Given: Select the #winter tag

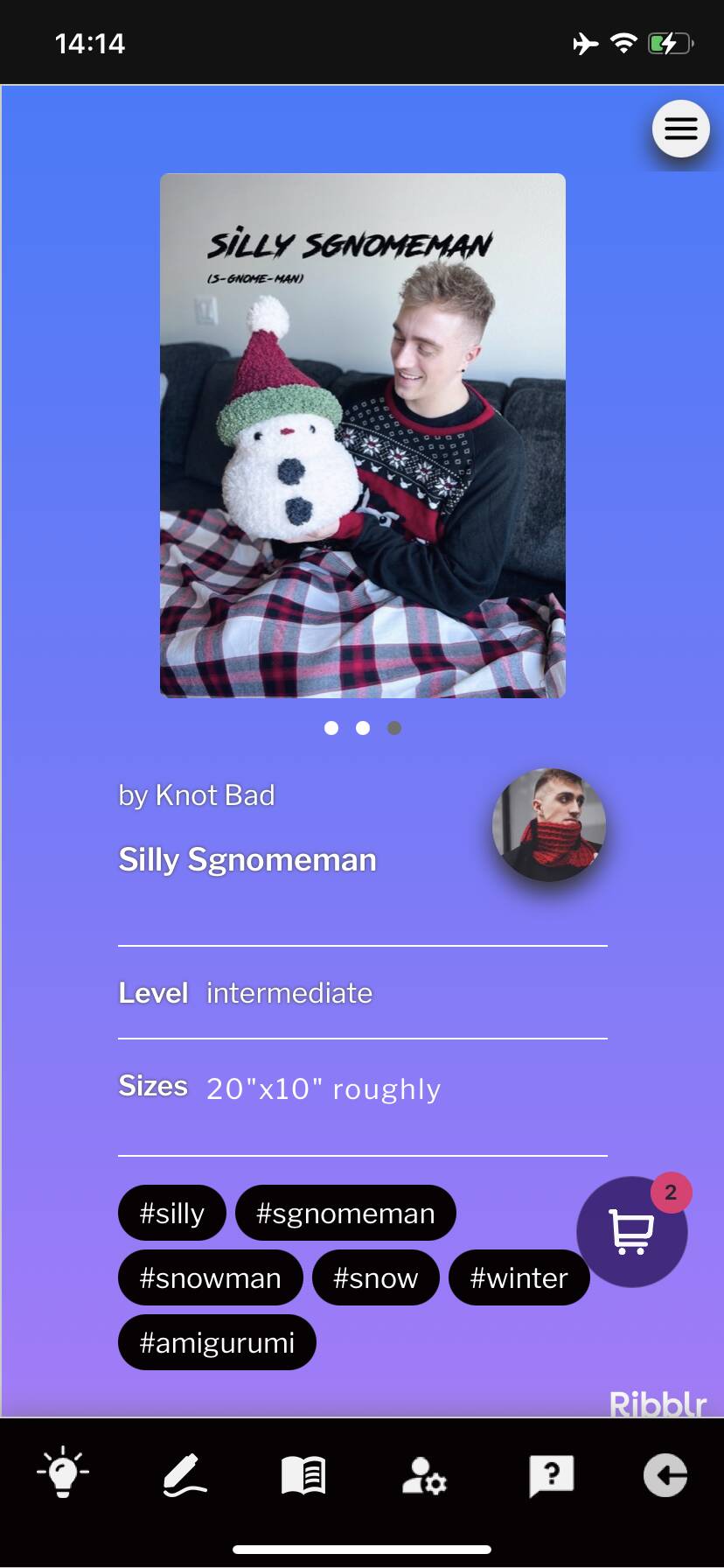Looking at the screenshot, I should pos(519,1277).
